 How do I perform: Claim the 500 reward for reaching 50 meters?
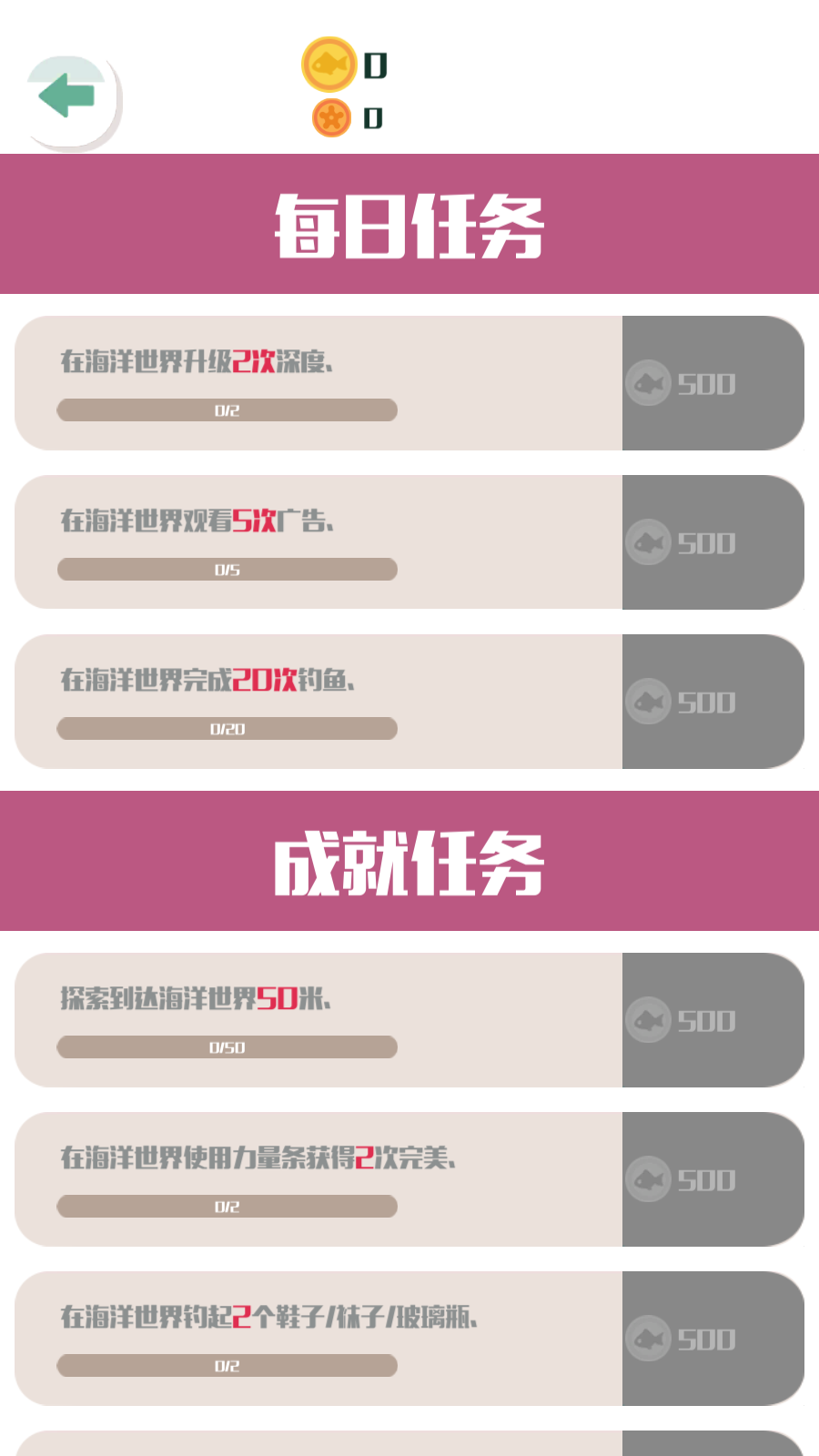(x=712, y=1020)
